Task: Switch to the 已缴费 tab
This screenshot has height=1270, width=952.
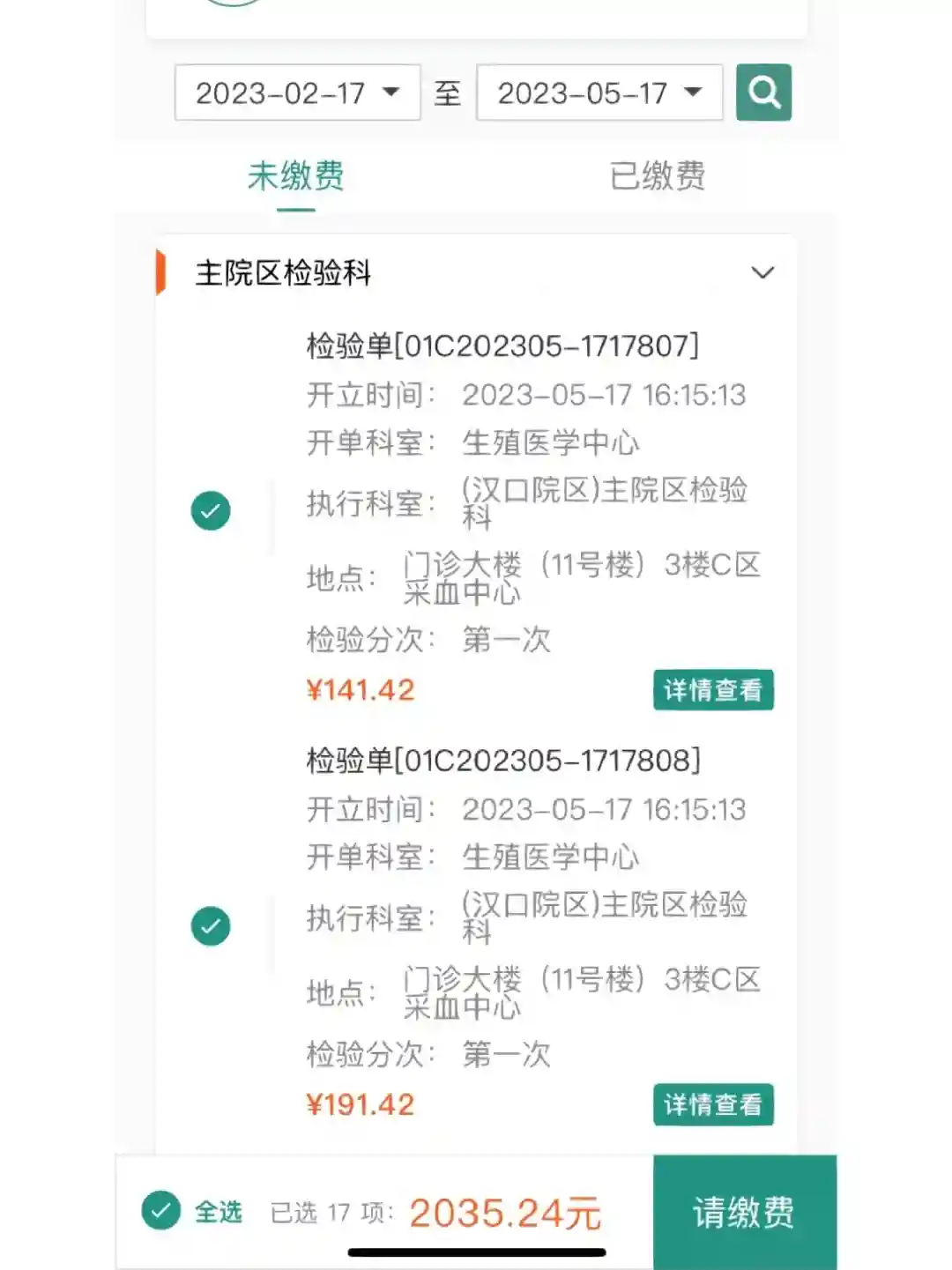Action: click(x=658, y=176)
